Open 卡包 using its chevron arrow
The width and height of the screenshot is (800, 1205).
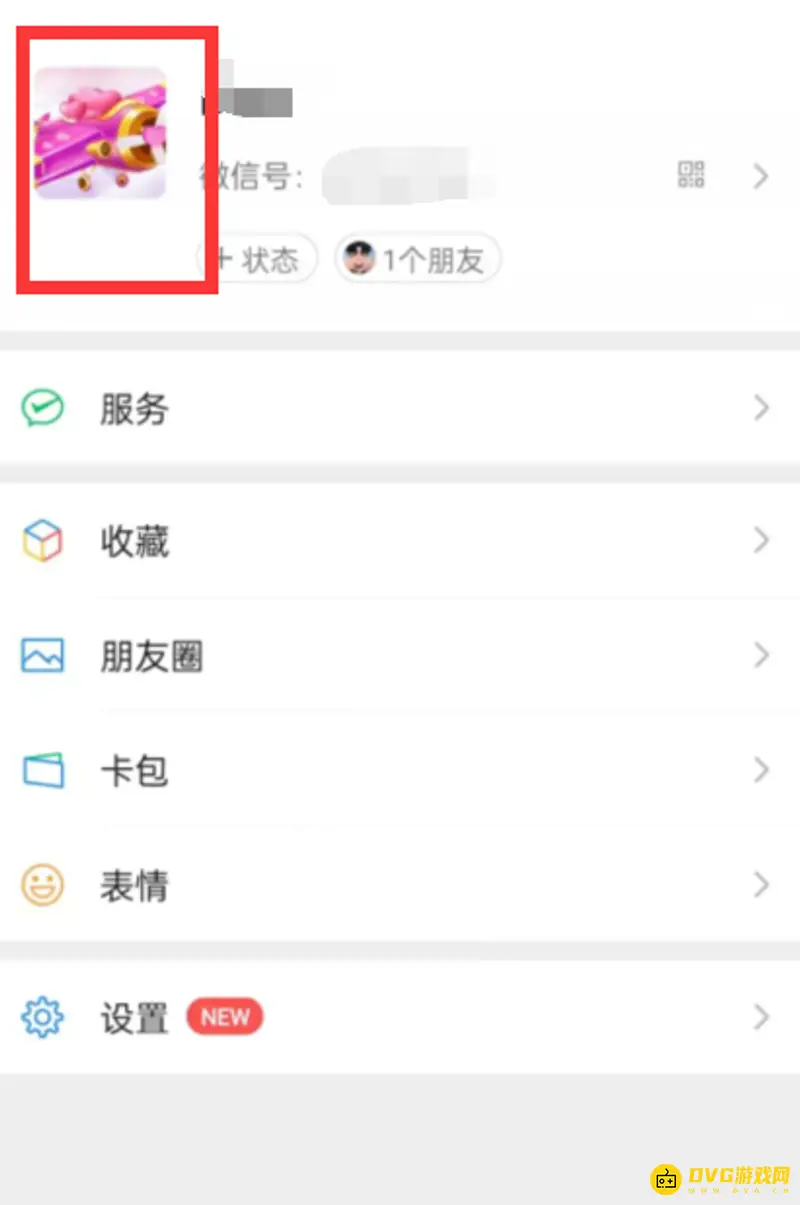(760, 770)
